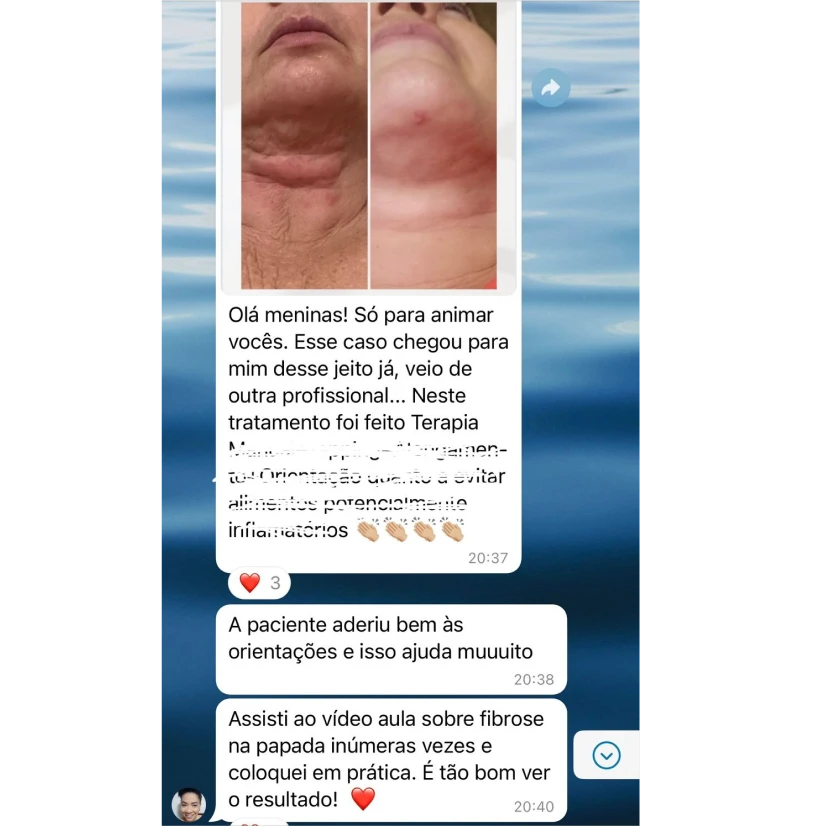This screenshot has height=826, width=824.
Task: Open the sender's profile avatar
Action: (189, 804)
